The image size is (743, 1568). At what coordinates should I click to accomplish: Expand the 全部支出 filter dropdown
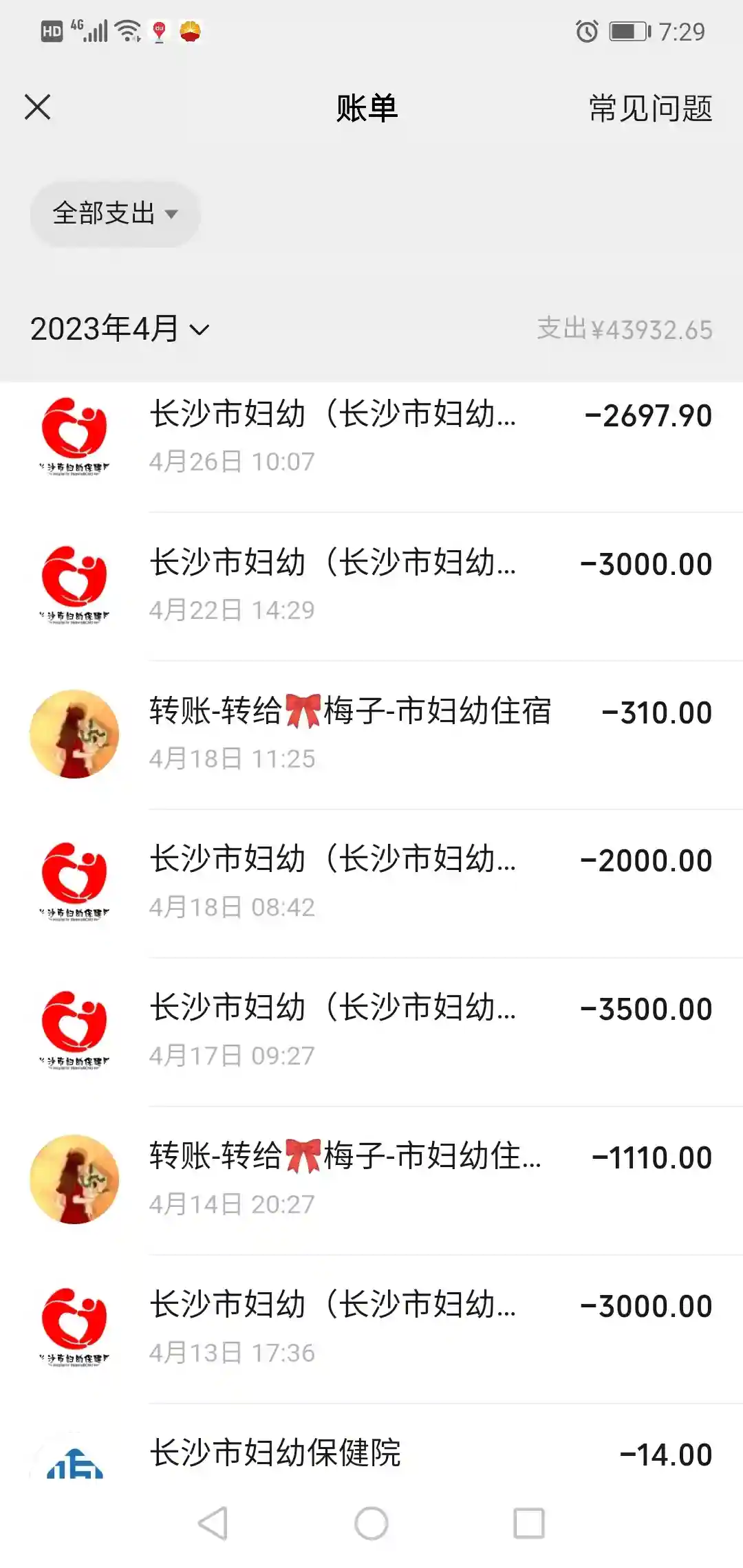coord(115,214)
